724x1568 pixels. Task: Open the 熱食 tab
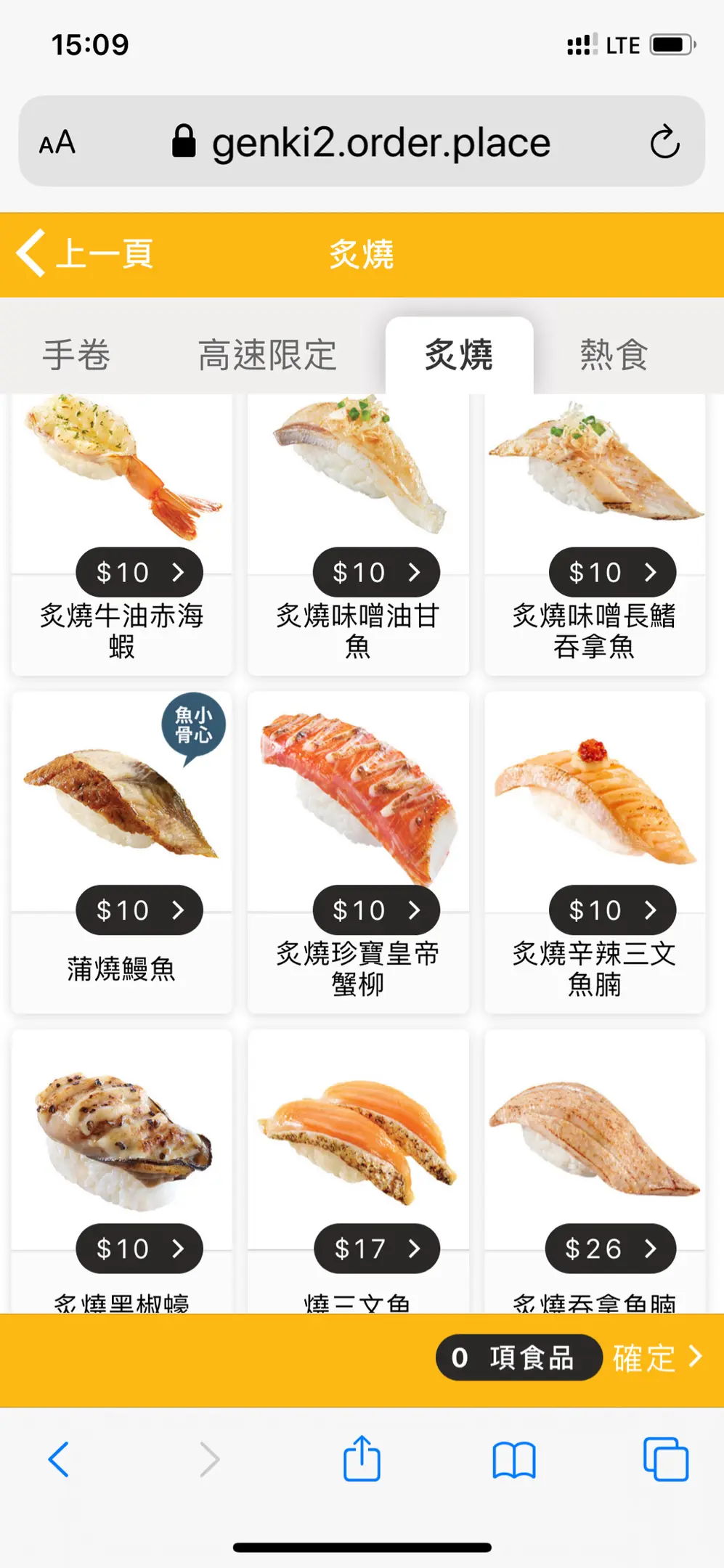tap(614, 356)
